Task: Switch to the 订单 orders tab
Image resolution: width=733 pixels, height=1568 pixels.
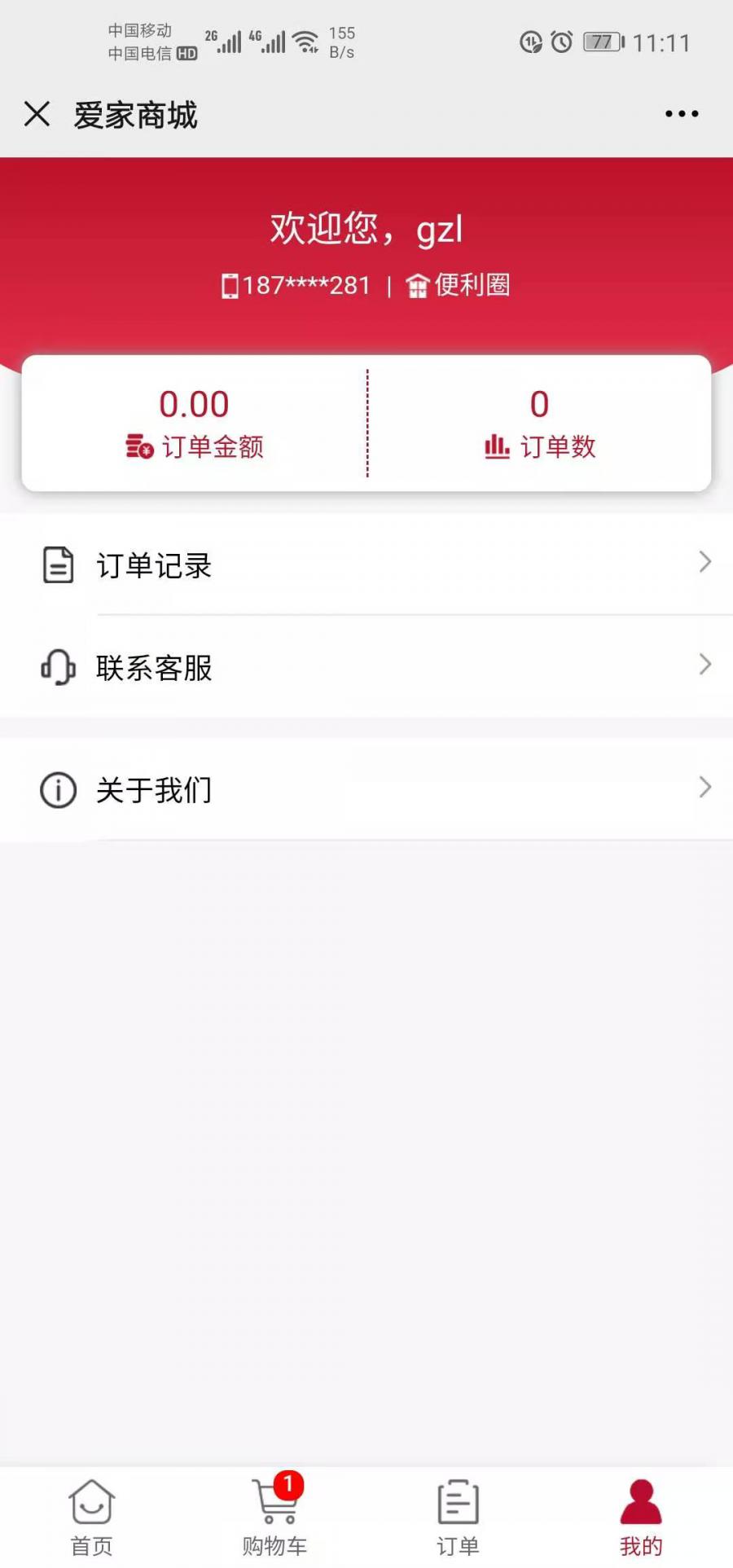Action: pyautogui.click(x=458, y=1517)
